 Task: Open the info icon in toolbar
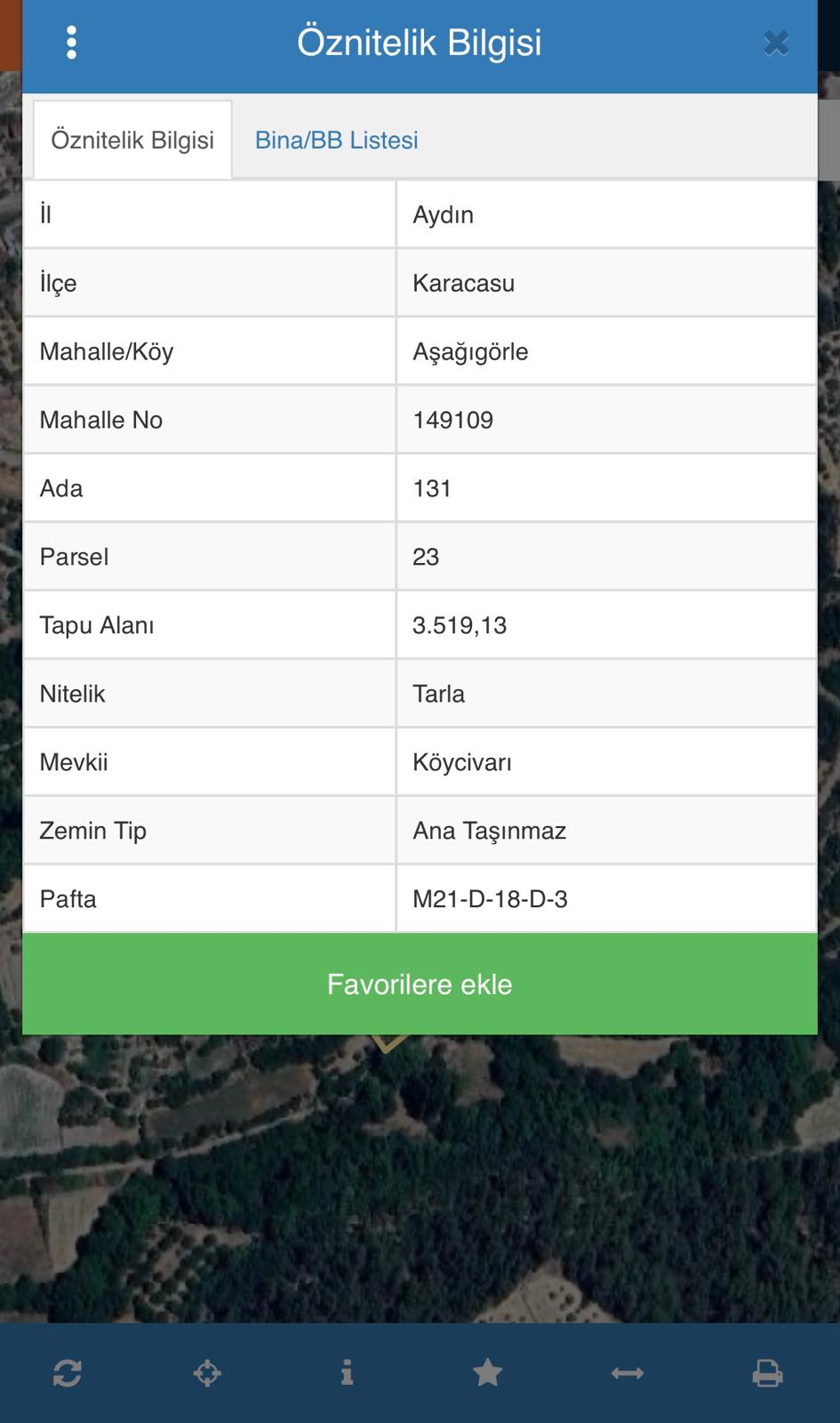tap(348, 1373)
